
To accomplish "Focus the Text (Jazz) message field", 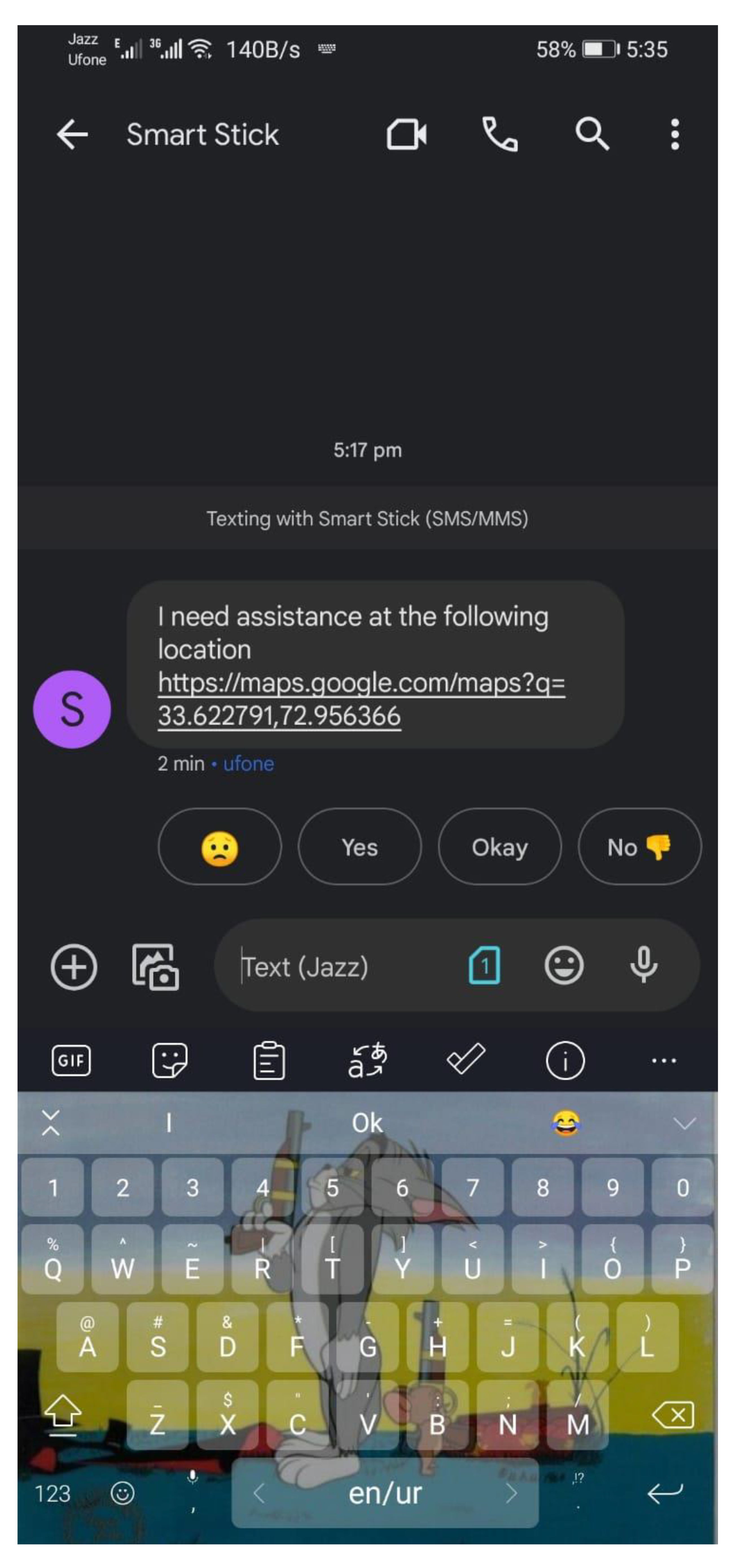I will [x=341, y=967].
